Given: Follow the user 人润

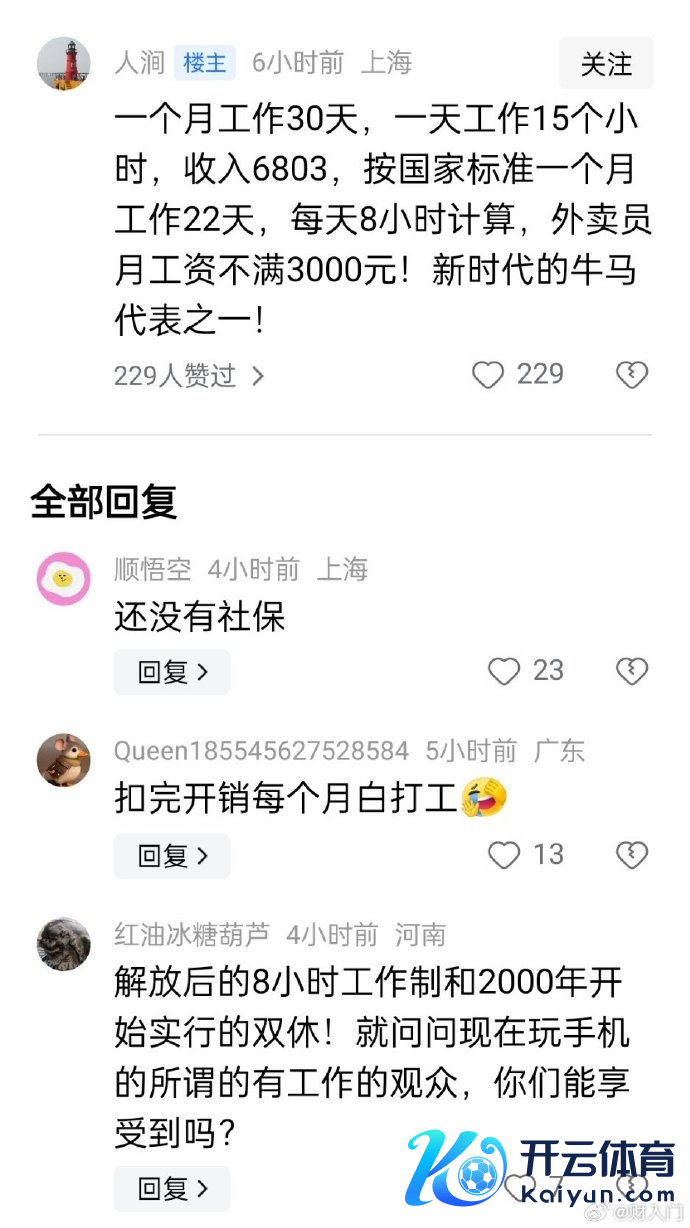Looking at the screenshot, I should pyautogui.click(x=606, y=63).
